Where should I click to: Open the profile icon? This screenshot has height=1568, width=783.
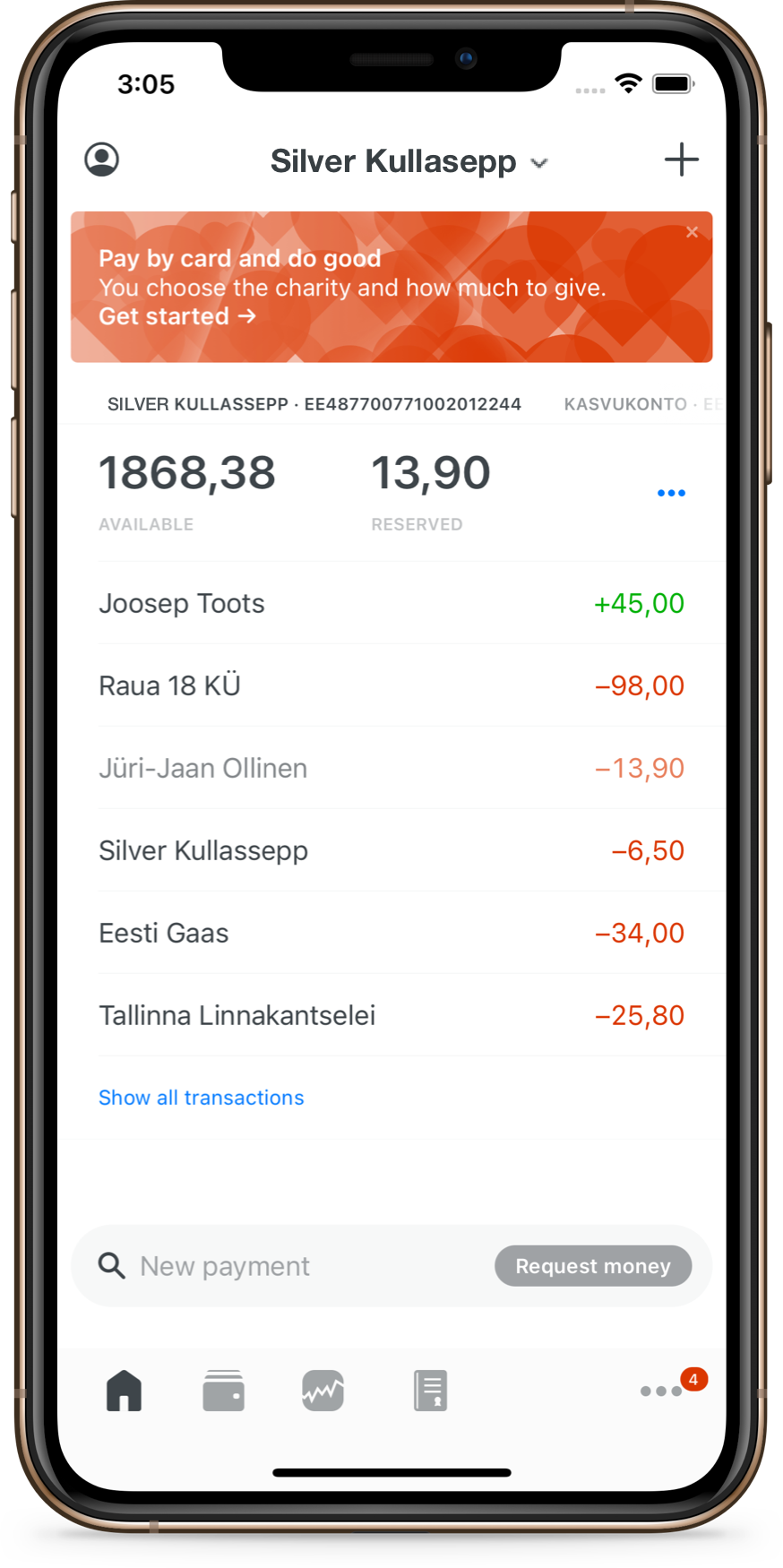pyautogui.click(x=102, y=159)
